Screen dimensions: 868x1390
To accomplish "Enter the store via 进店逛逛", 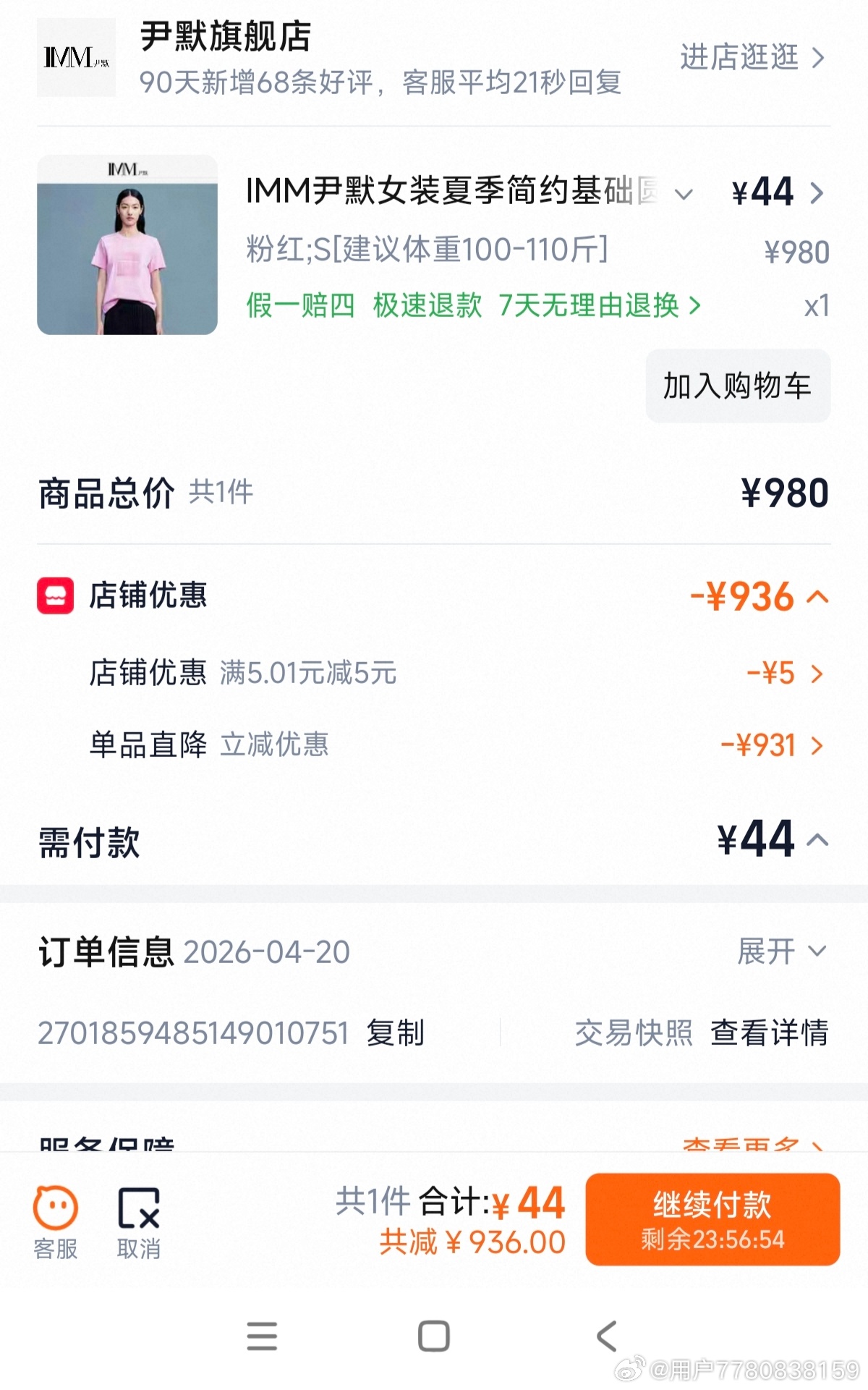I will (751, 57).
